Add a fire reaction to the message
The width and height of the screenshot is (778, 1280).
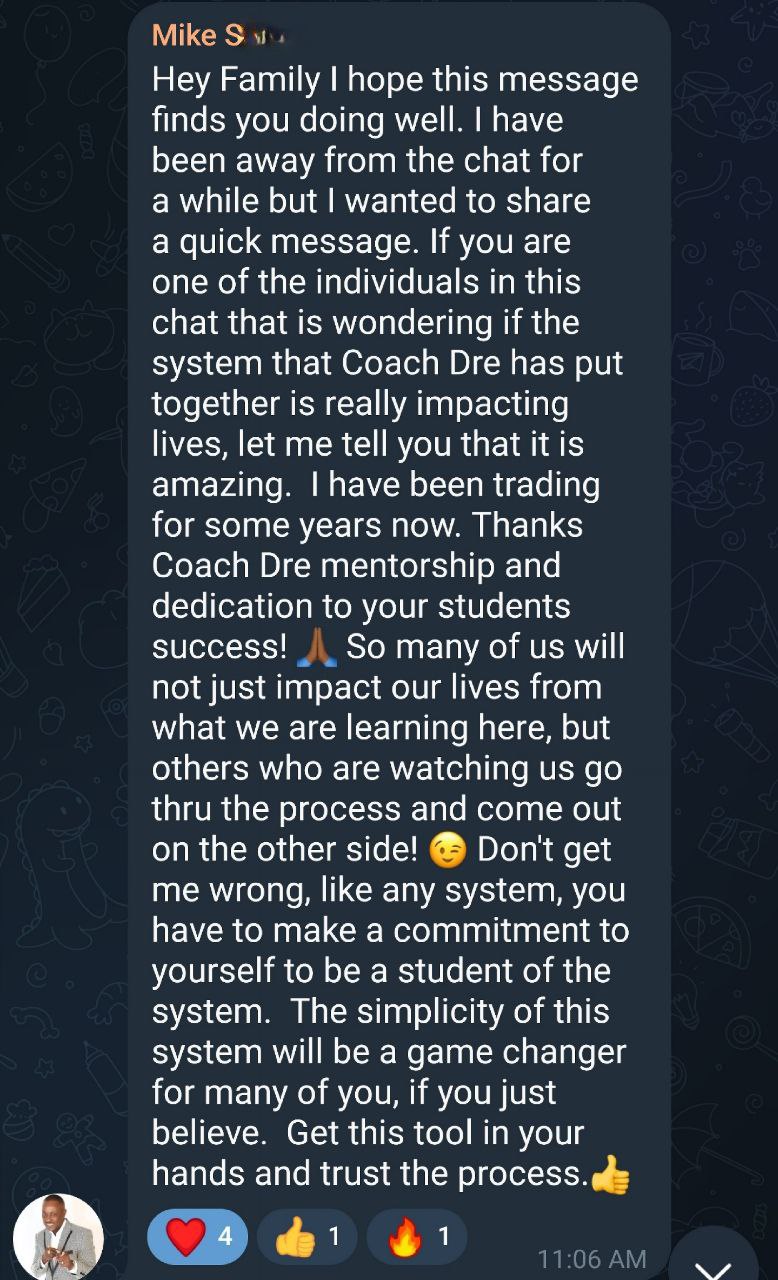(x=416, y=1238)
